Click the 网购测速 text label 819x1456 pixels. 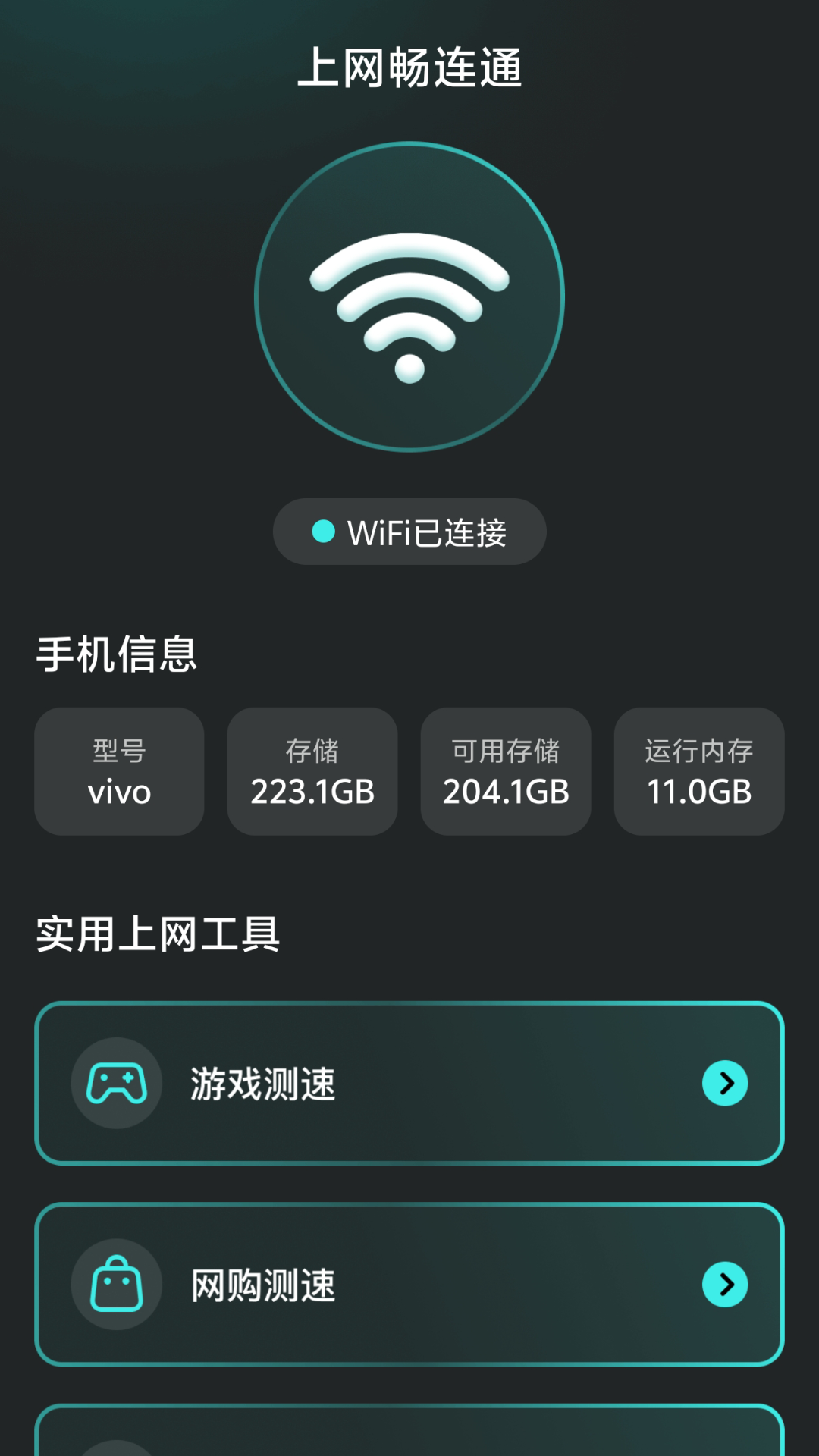point(265,1283)
